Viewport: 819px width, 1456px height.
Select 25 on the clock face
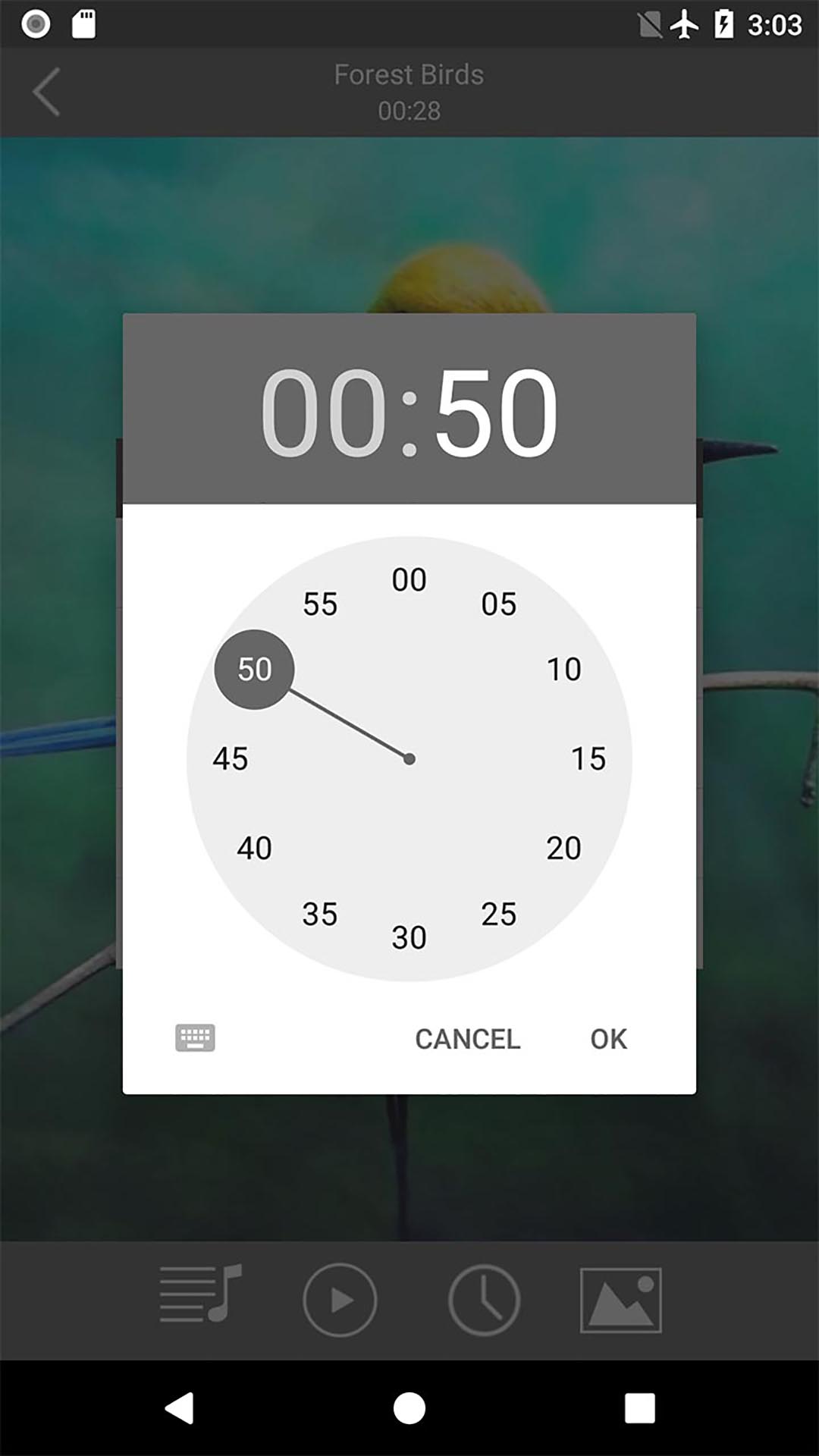[498, 914]
